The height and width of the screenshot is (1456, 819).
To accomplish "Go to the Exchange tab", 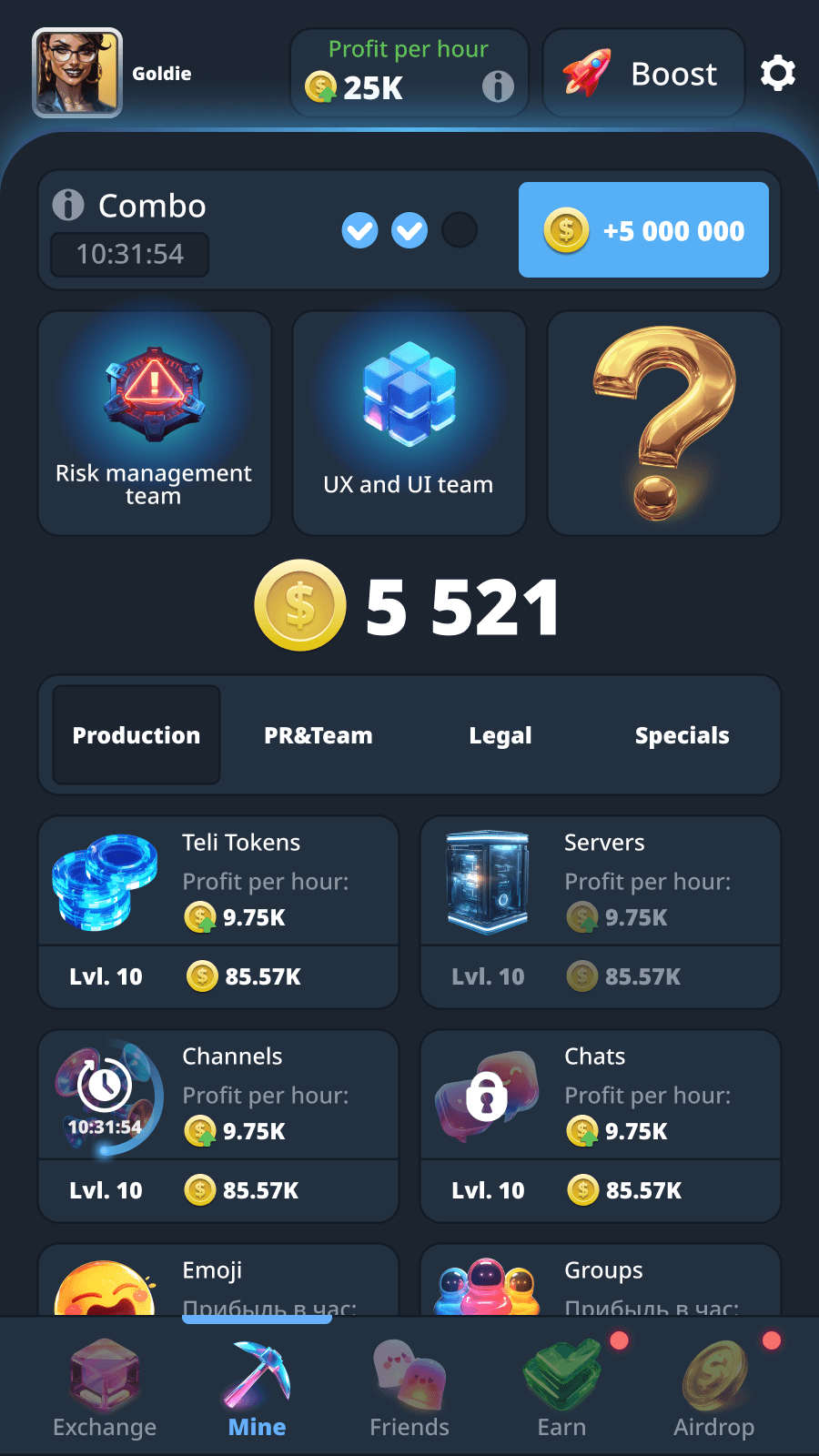I will click(105, 1388).
